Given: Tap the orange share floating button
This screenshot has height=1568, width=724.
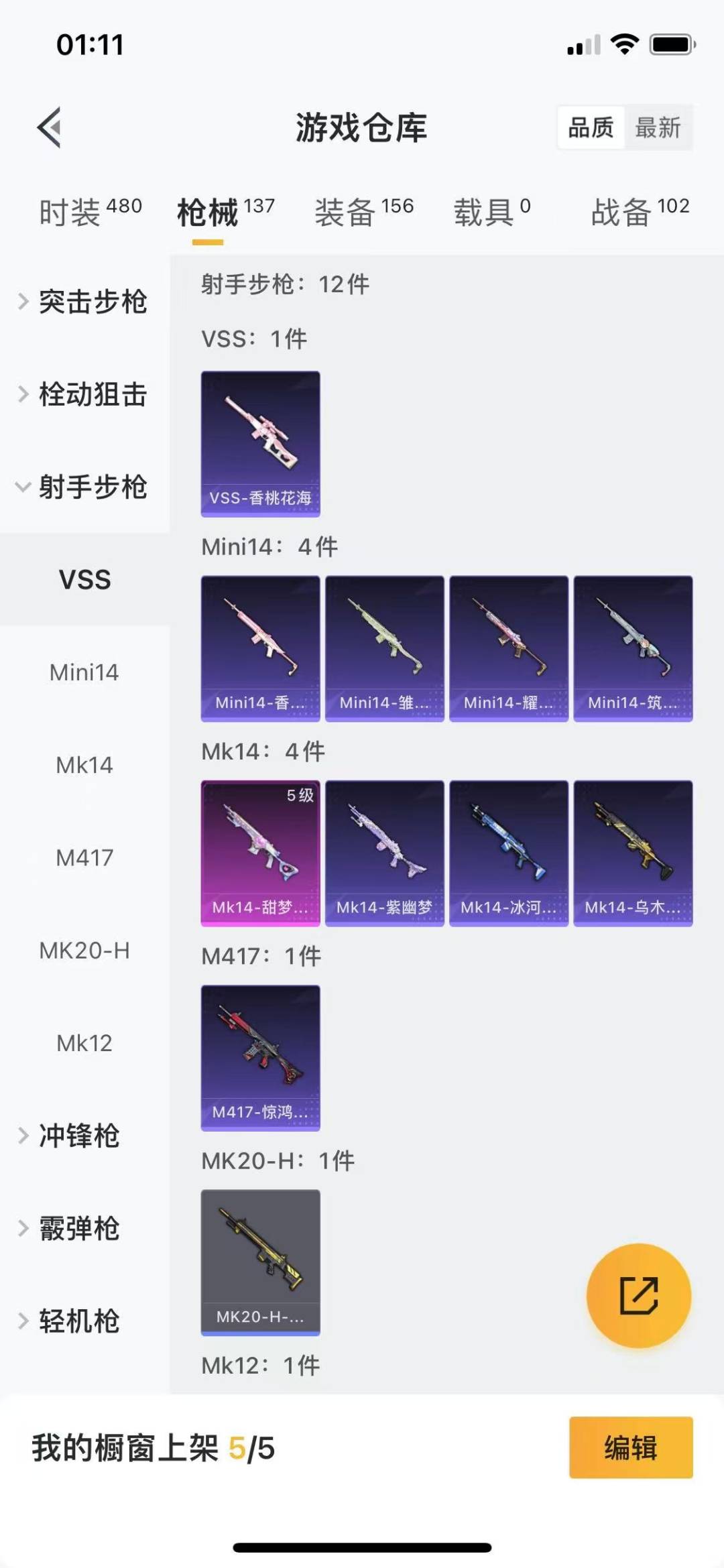Looking at the screenshot, I should click(638, 1295).
